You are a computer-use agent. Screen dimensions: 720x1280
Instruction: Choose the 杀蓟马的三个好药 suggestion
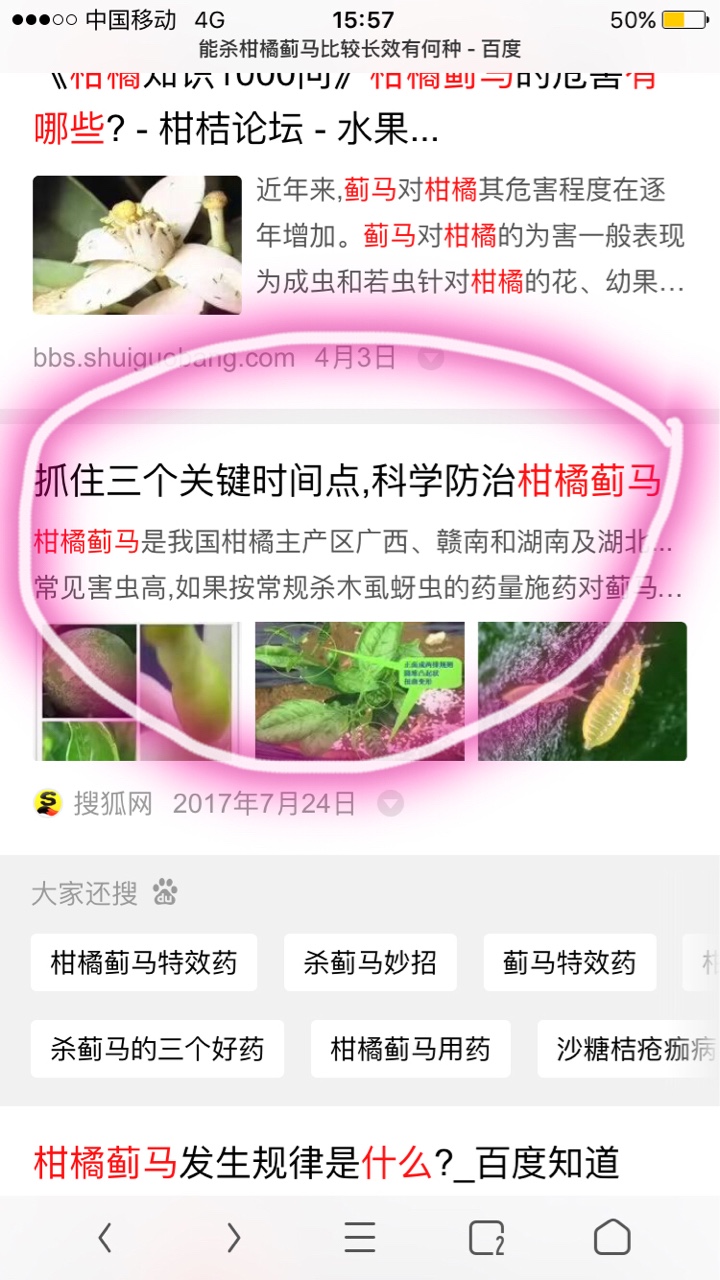pos(157,1049)
